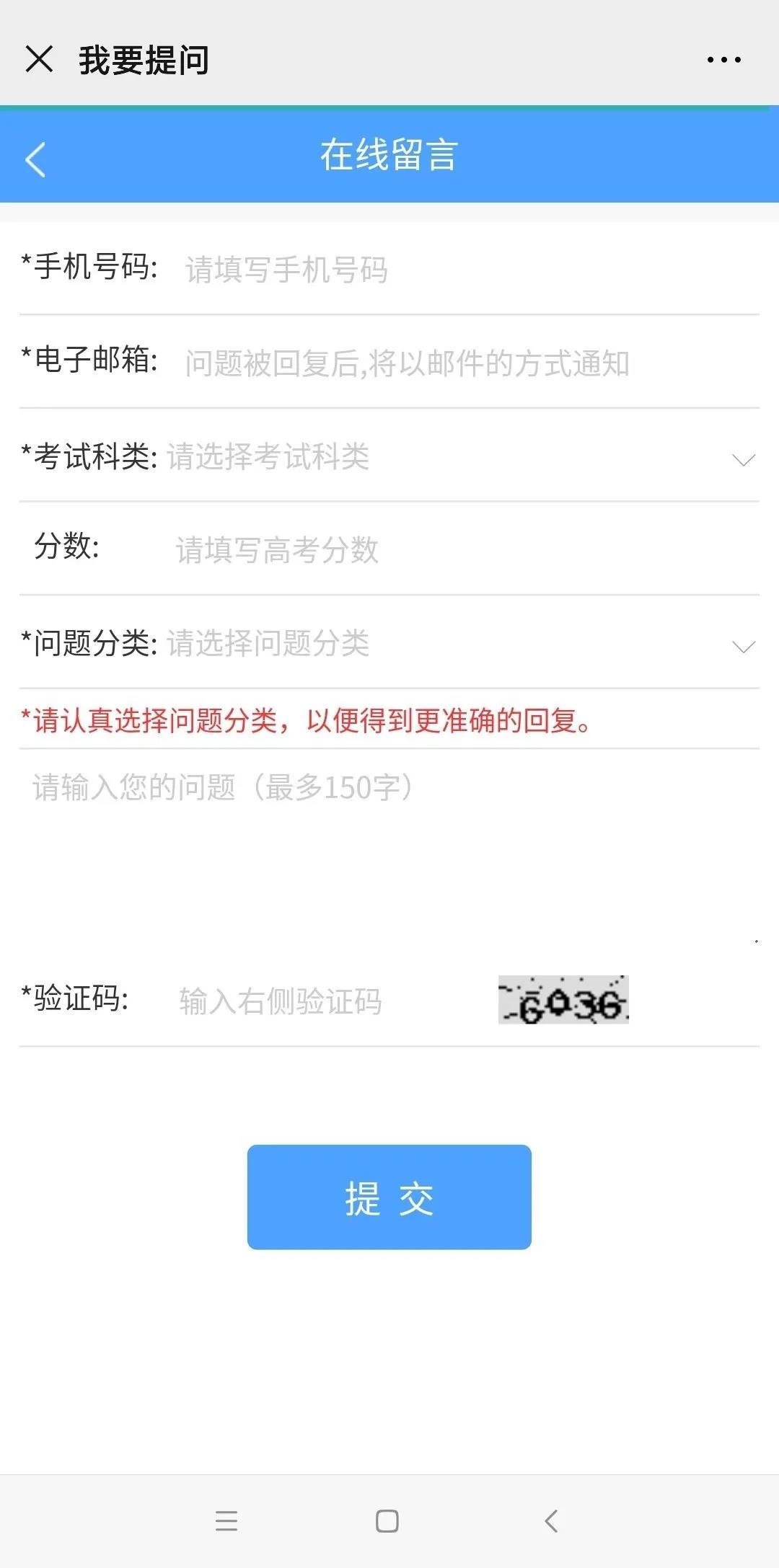Tap the system home button
779x1568 pixels.
[x=387, y=1521]
